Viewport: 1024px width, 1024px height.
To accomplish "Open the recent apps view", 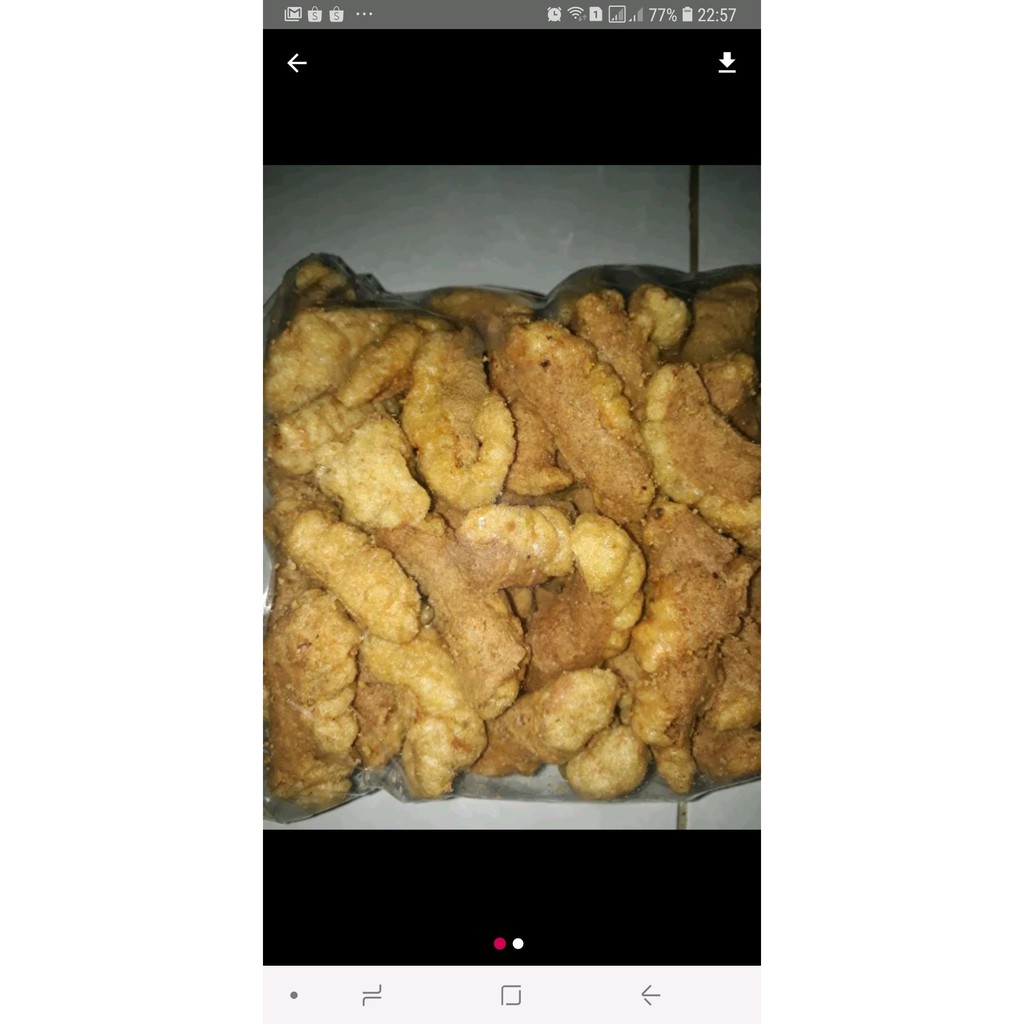I will click(372, 995).
